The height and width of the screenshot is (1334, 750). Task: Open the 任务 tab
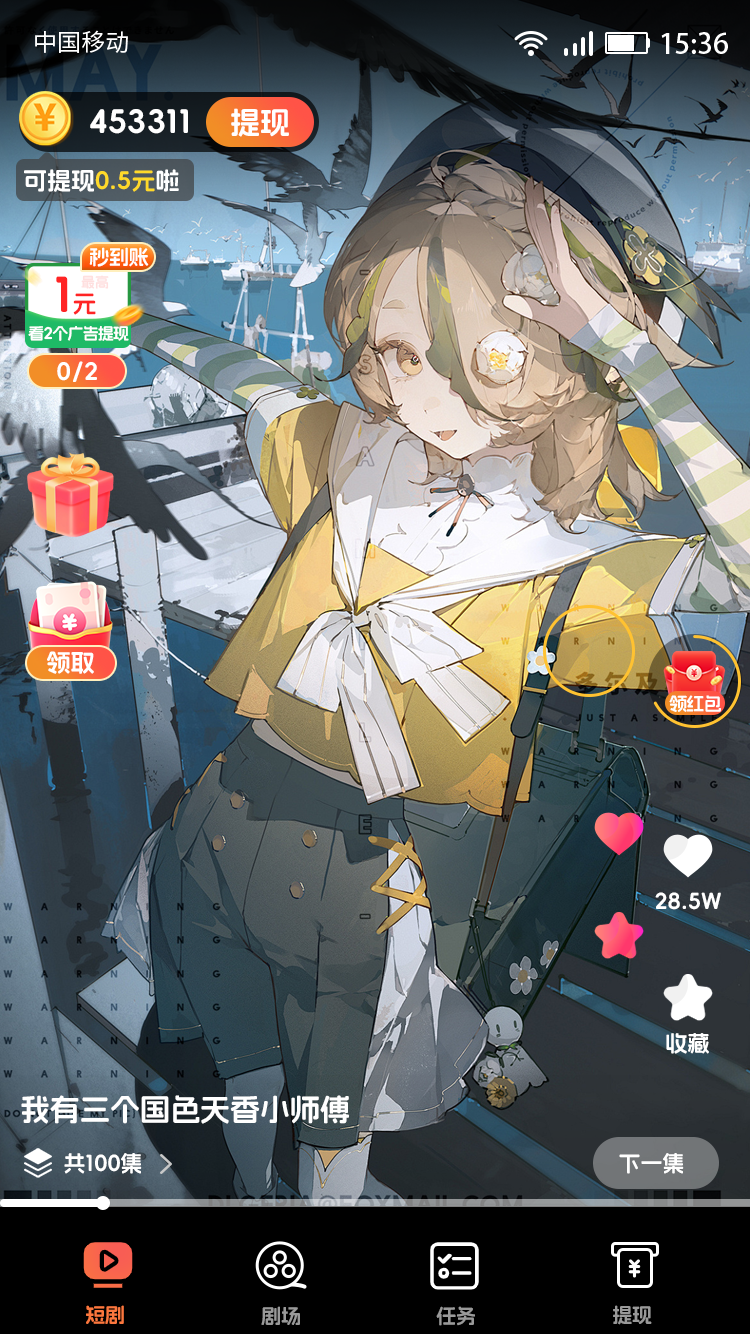455,1283
